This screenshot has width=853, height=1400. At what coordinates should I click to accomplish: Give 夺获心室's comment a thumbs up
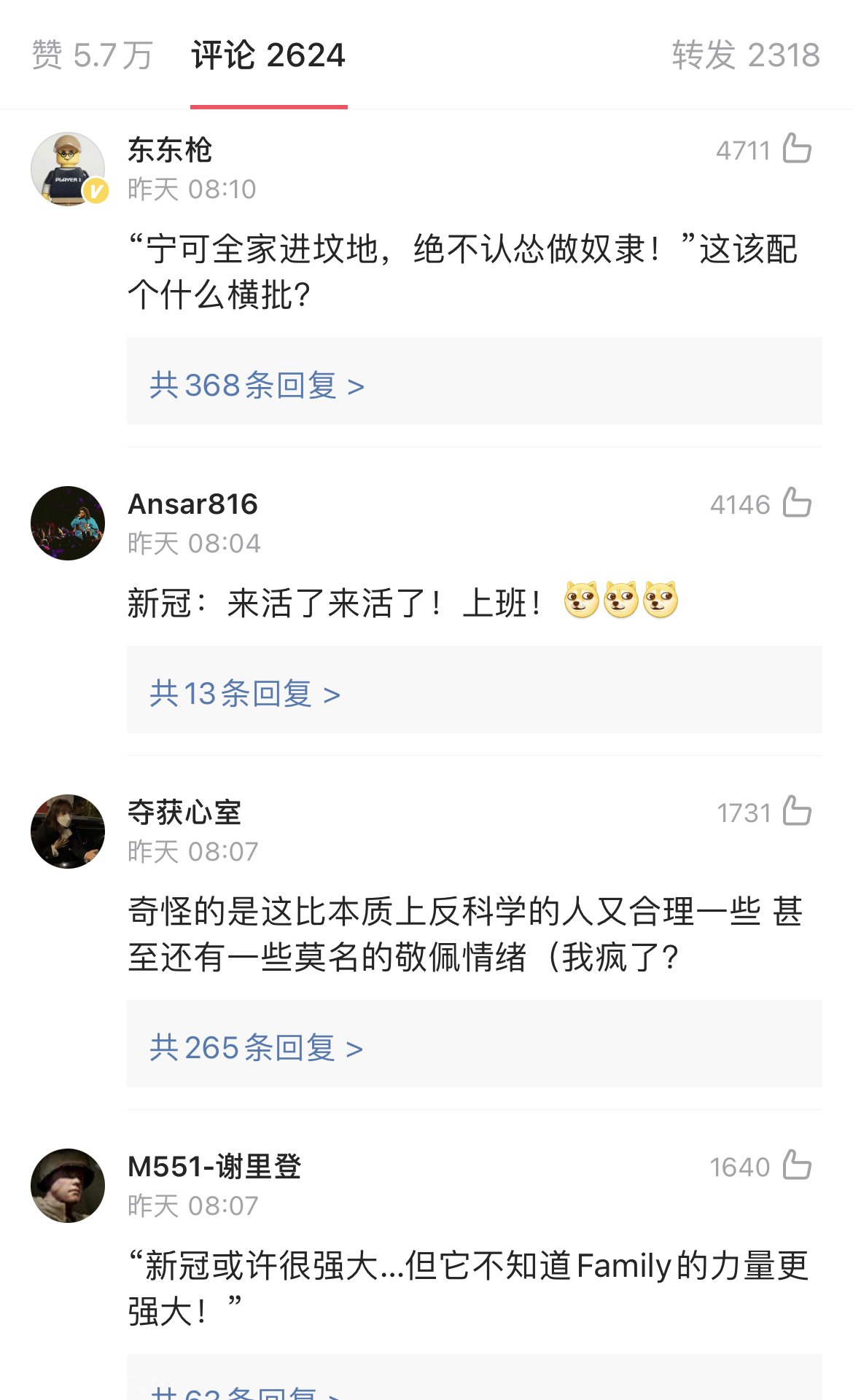click(x=796, y=811)
